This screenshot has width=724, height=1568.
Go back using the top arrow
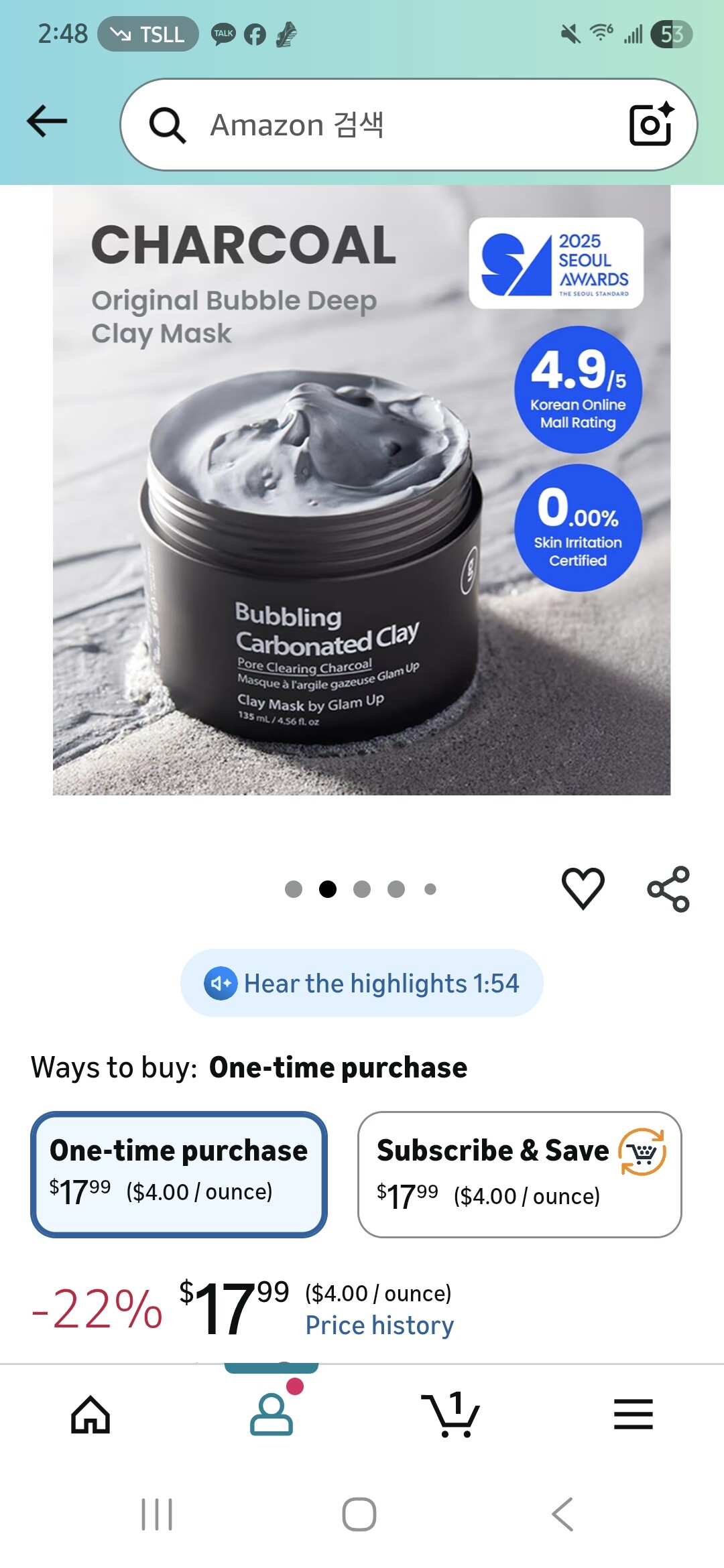pos(47,121)
